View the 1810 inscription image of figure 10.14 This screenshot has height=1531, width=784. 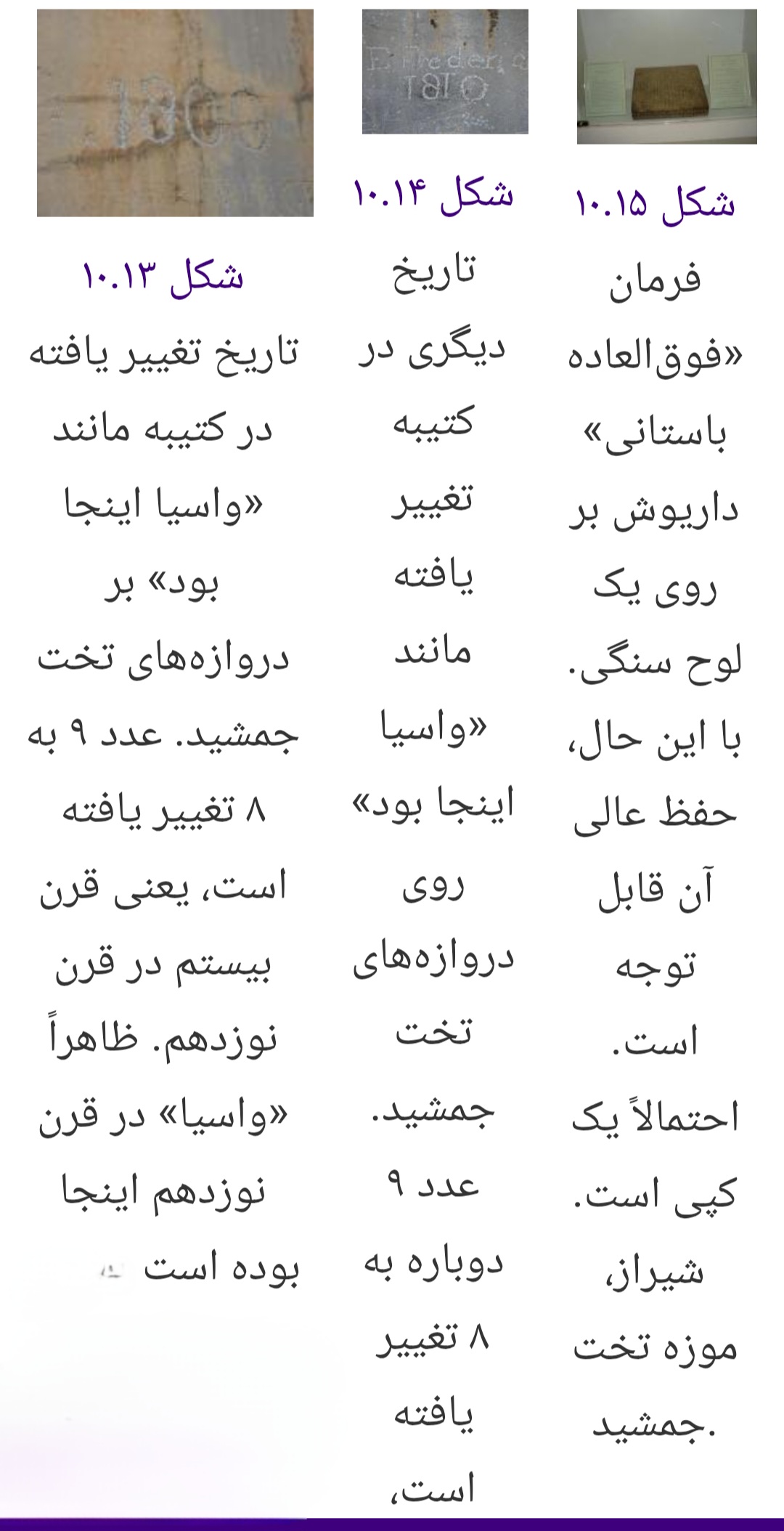pos(445,72)
